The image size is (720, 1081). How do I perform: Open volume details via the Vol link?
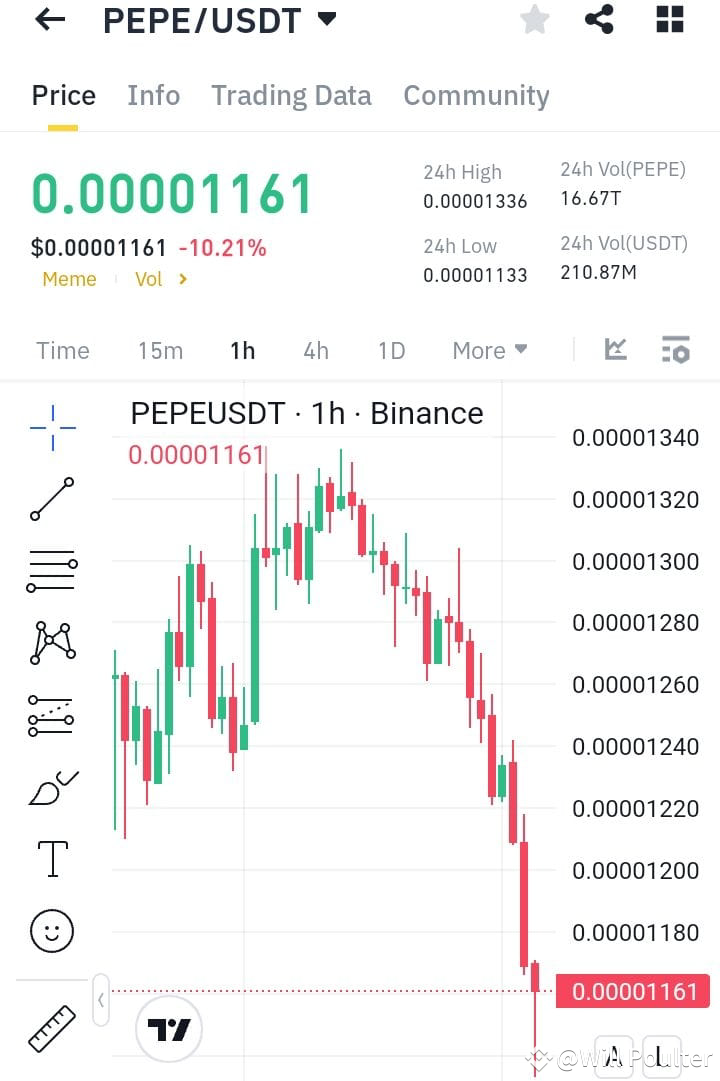point(149,279)
